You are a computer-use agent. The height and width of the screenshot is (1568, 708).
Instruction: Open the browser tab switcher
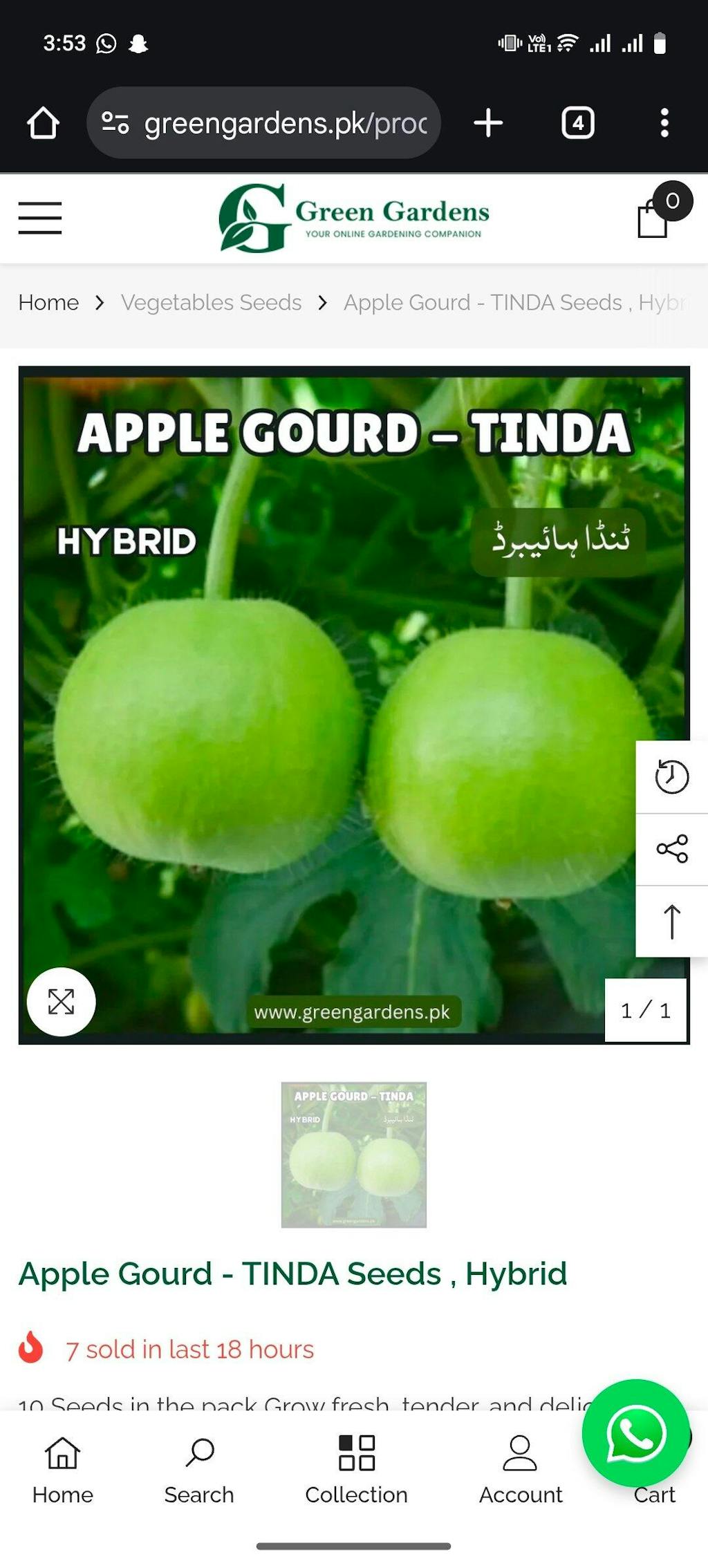(x=578, y=123)
